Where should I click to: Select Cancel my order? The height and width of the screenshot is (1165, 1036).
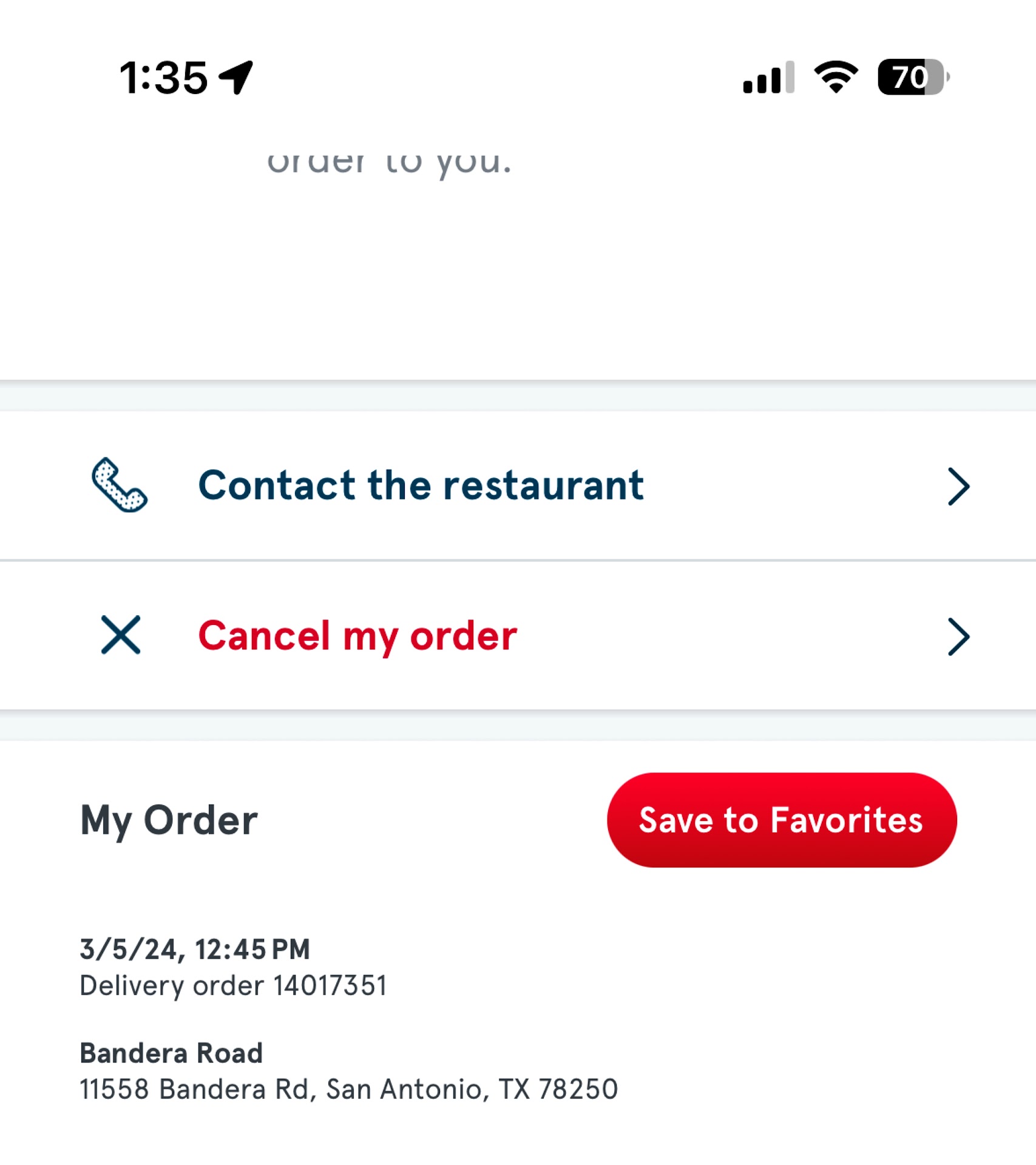point(518,635)
